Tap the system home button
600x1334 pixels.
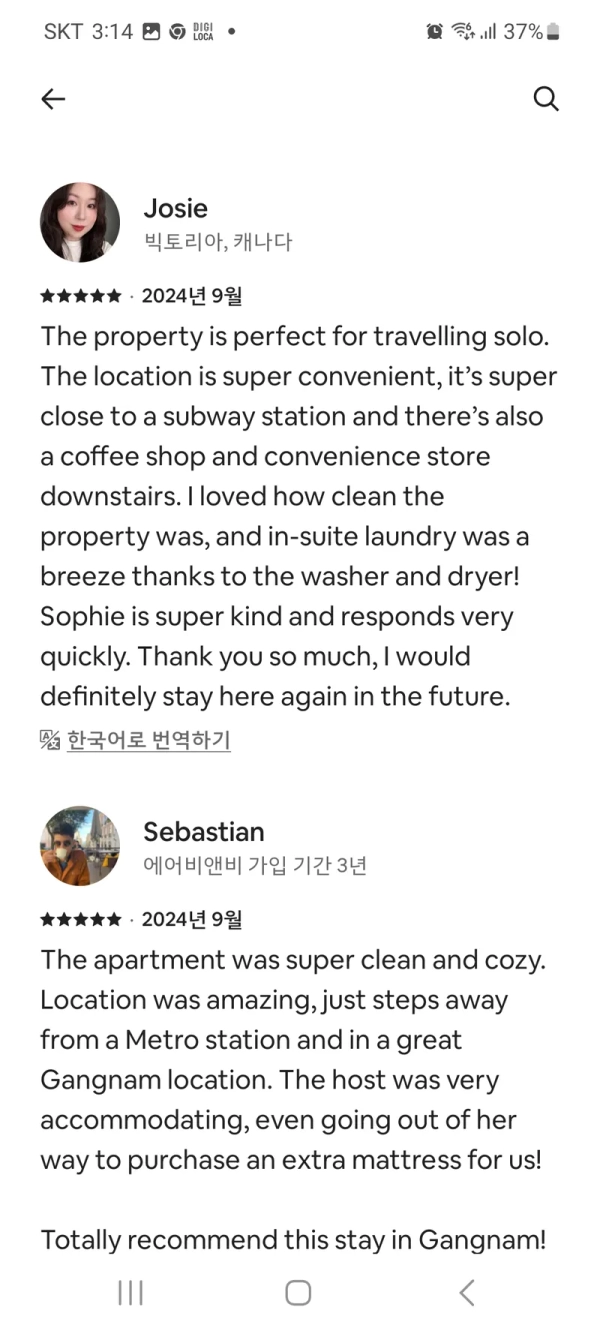pyautogui.click(x=298, y=1292)
